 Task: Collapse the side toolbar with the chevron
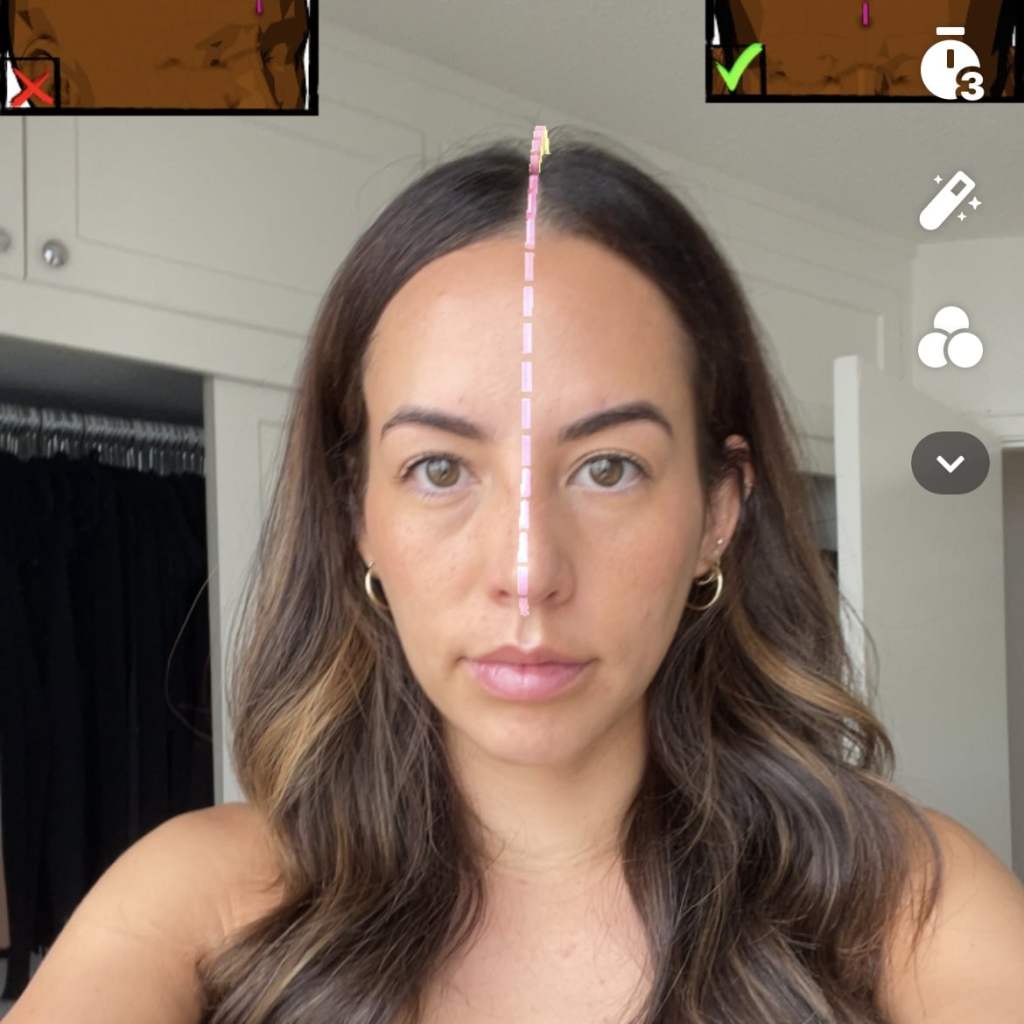coord(950,463)
